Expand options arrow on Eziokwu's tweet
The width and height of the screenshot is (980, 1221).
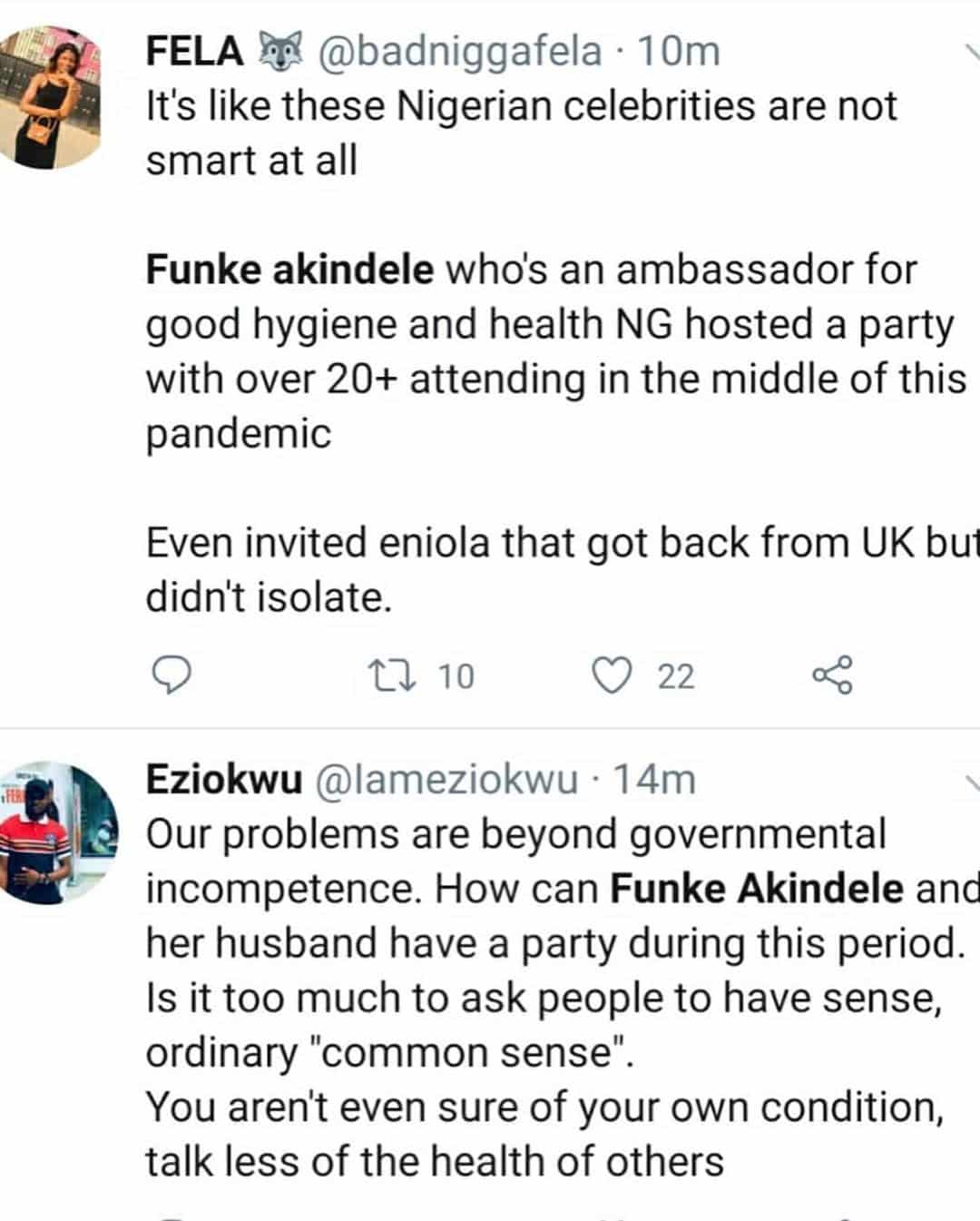click(x=971, y=781)
